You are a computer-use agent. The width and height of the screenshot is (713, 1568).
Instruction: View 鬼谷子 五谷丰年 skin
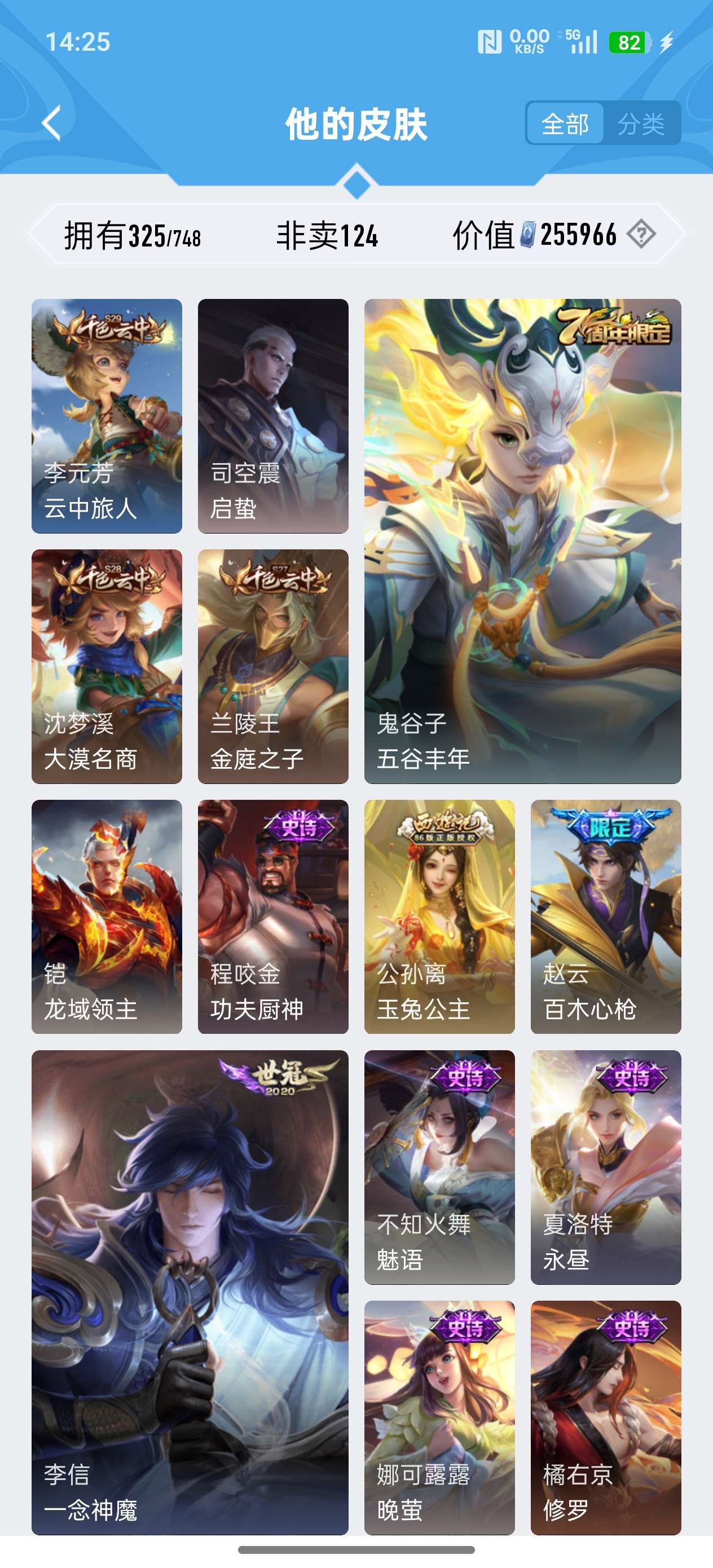[x=522, y=540]
